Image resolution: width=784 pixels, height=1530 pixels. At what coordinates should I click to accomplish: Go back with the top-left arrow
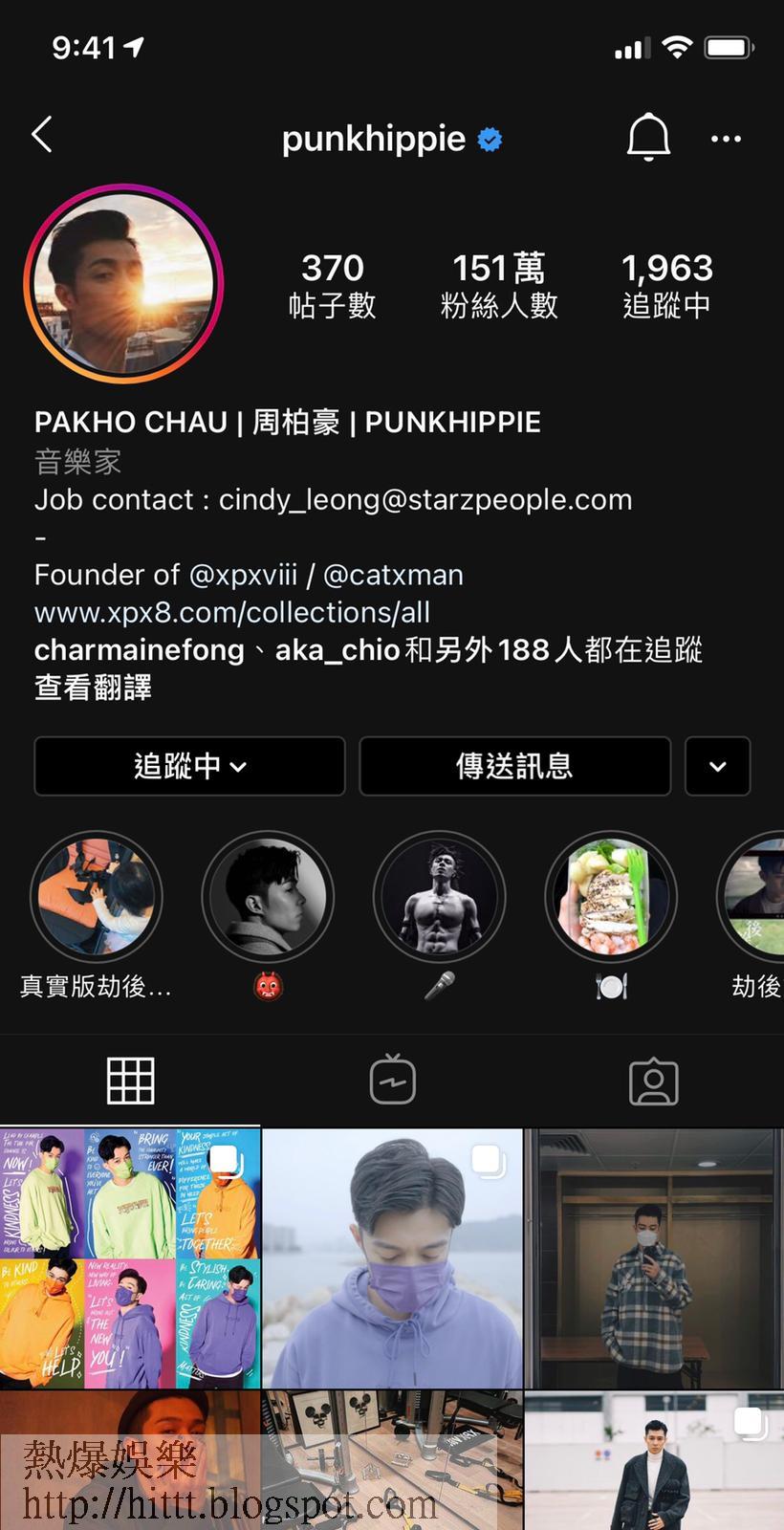tap(42, 136)
